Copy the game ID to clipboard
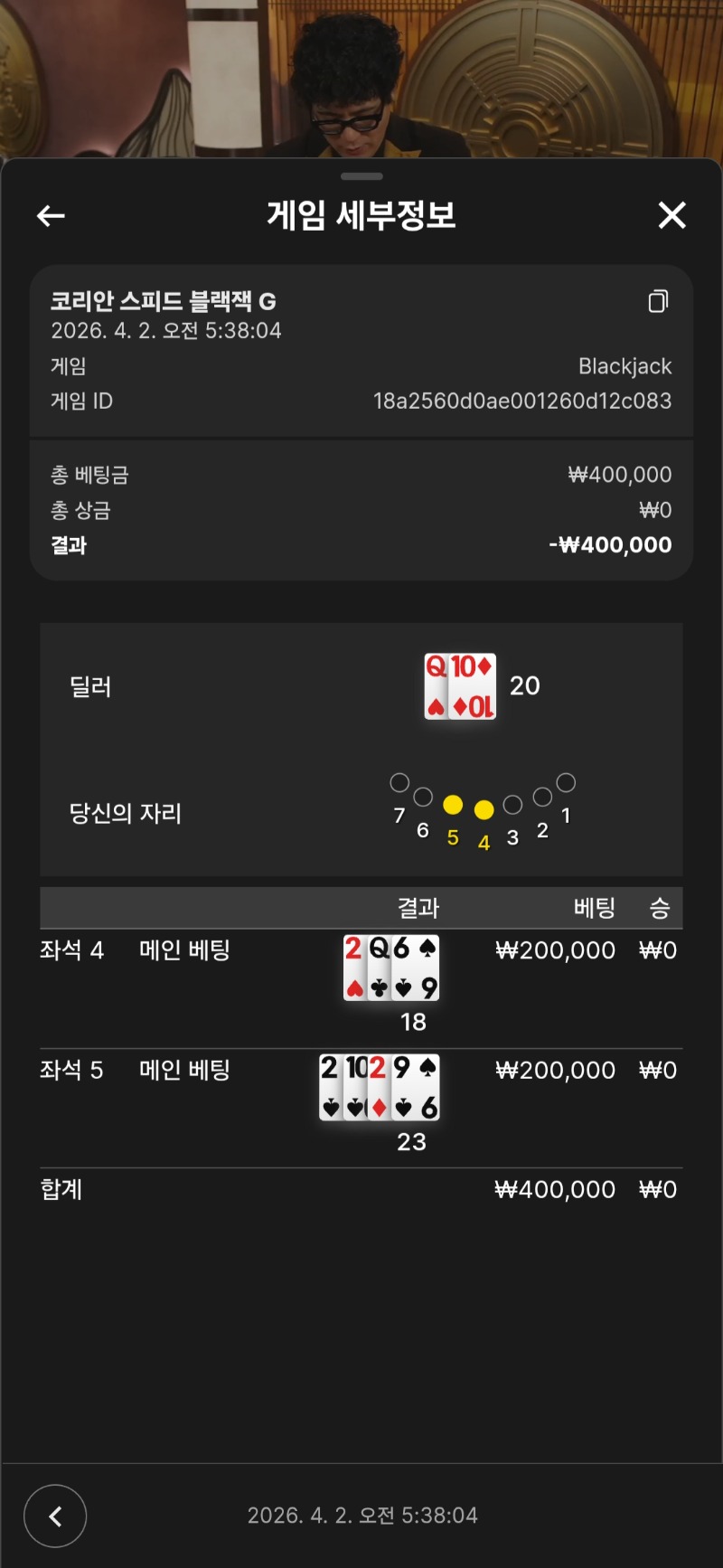The image size is (723, 1568). pos(658,301)
